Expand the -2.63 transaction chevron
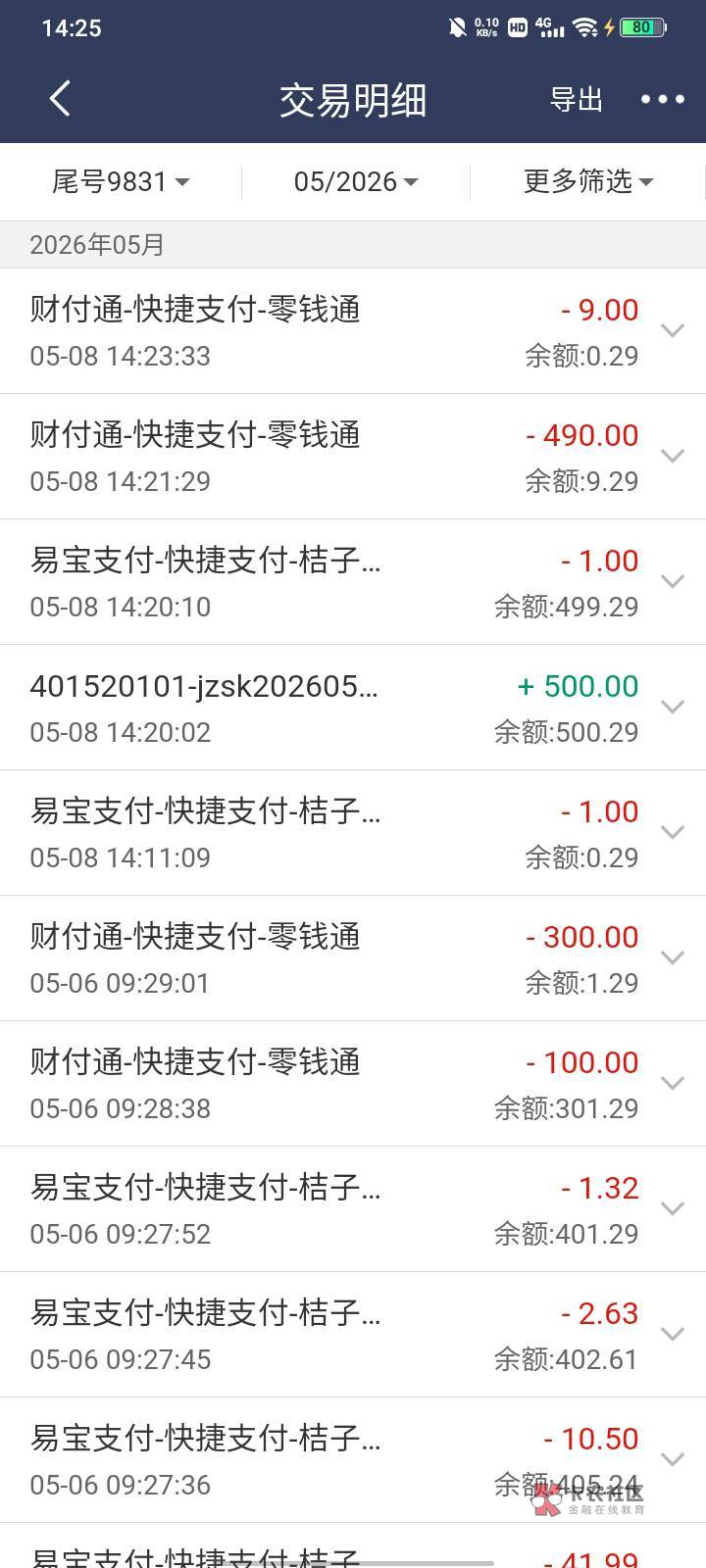Viewport: 706px width, 1568px height. (673, 1334)
